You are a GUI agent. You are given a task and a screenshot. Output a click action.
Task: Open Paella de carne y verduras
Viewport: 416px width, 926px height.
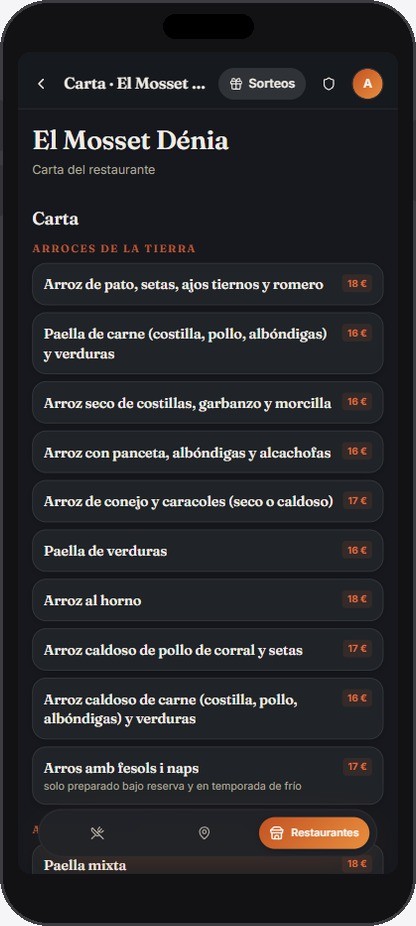(x=207, y=343)
